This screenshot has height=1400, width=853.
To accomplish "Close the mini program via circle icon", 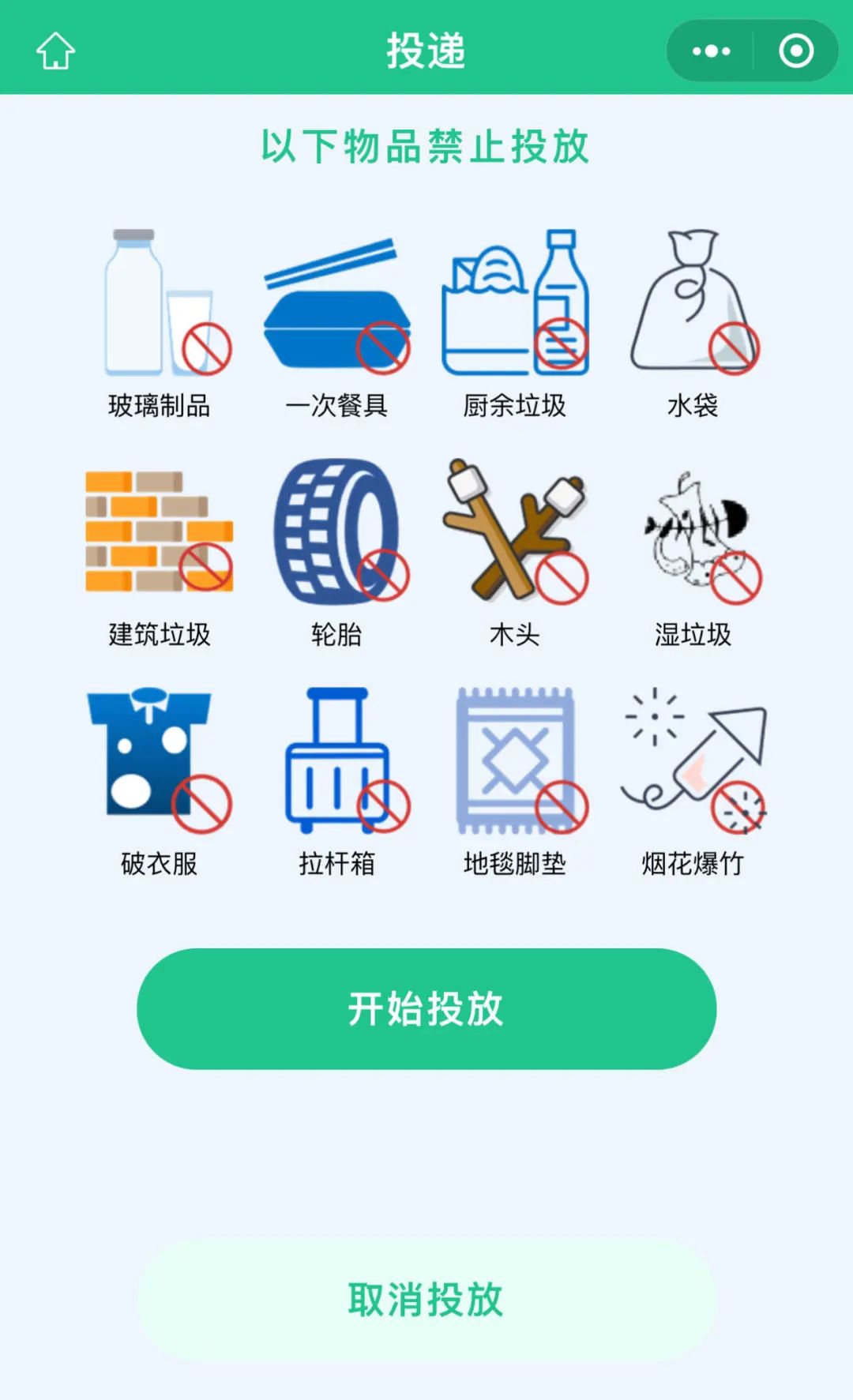I will (x=796, y=51).
